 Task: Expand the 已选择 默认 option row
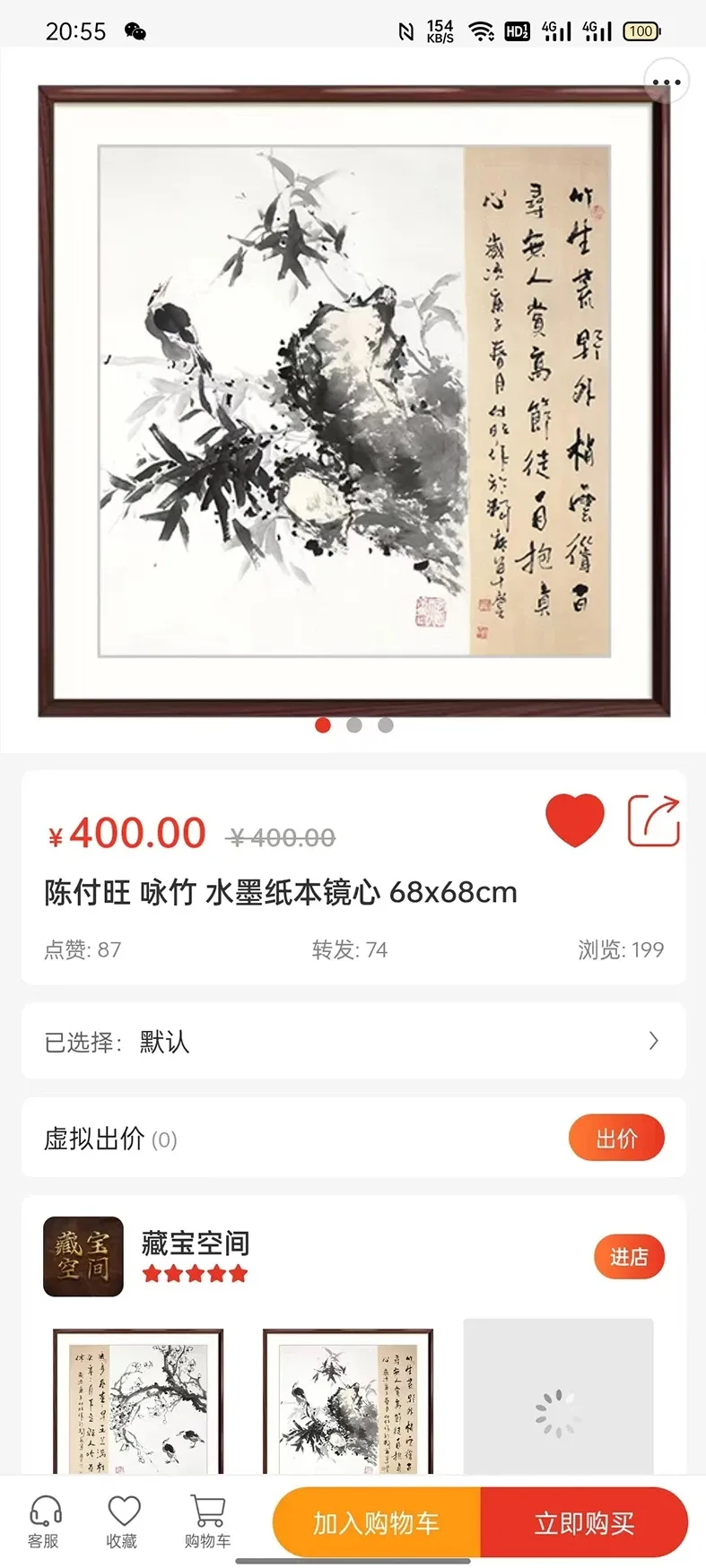[353, 1041]
